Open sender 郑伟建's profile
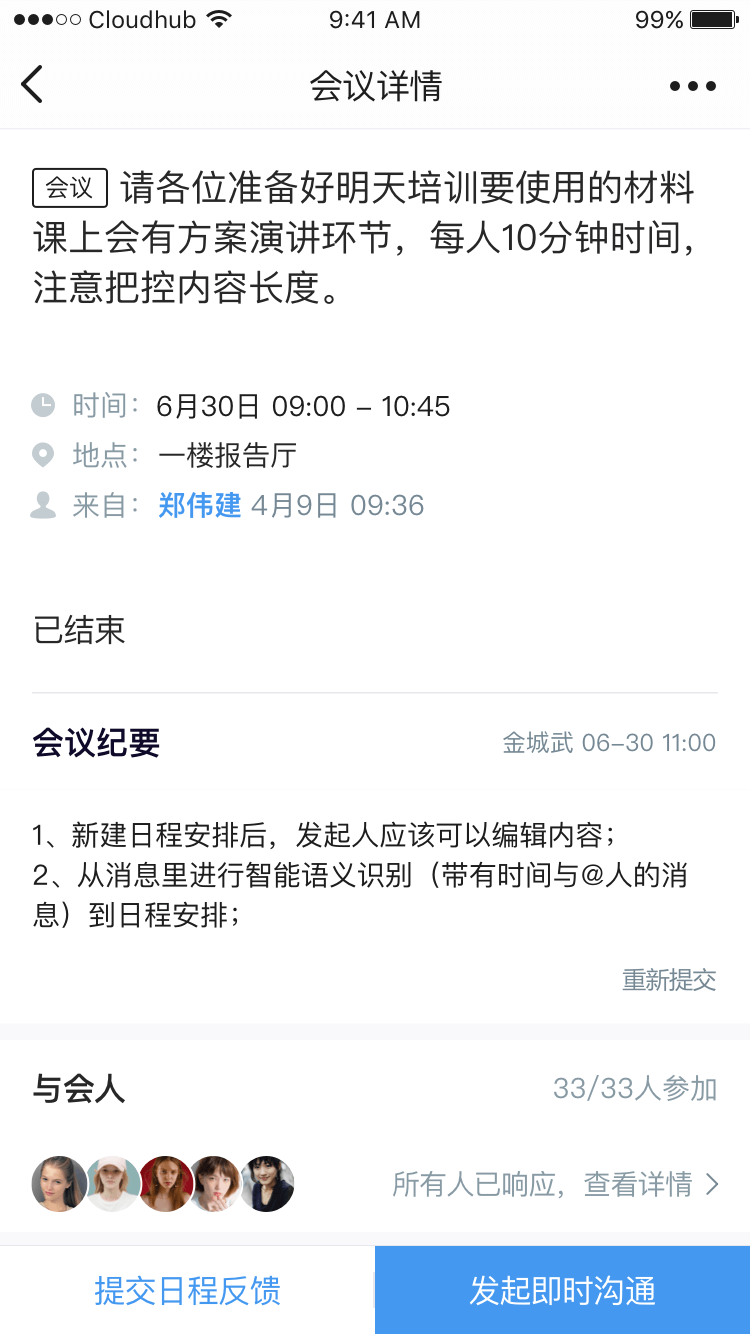The image size is (750, 1334). (x=200, y=505)
